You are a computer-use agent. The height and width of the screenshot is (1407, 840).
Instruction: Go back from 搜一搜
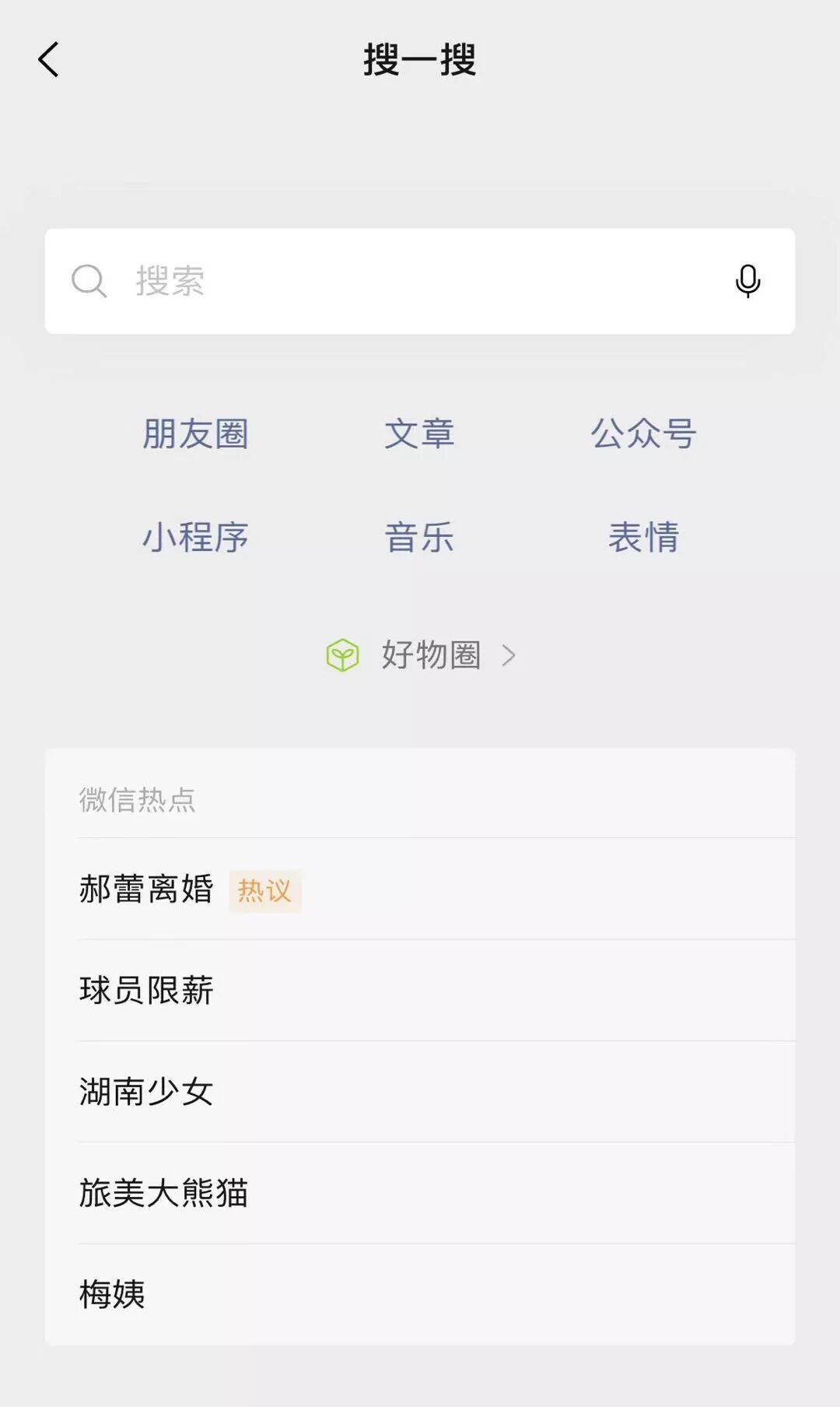click(x=48, y=60)
